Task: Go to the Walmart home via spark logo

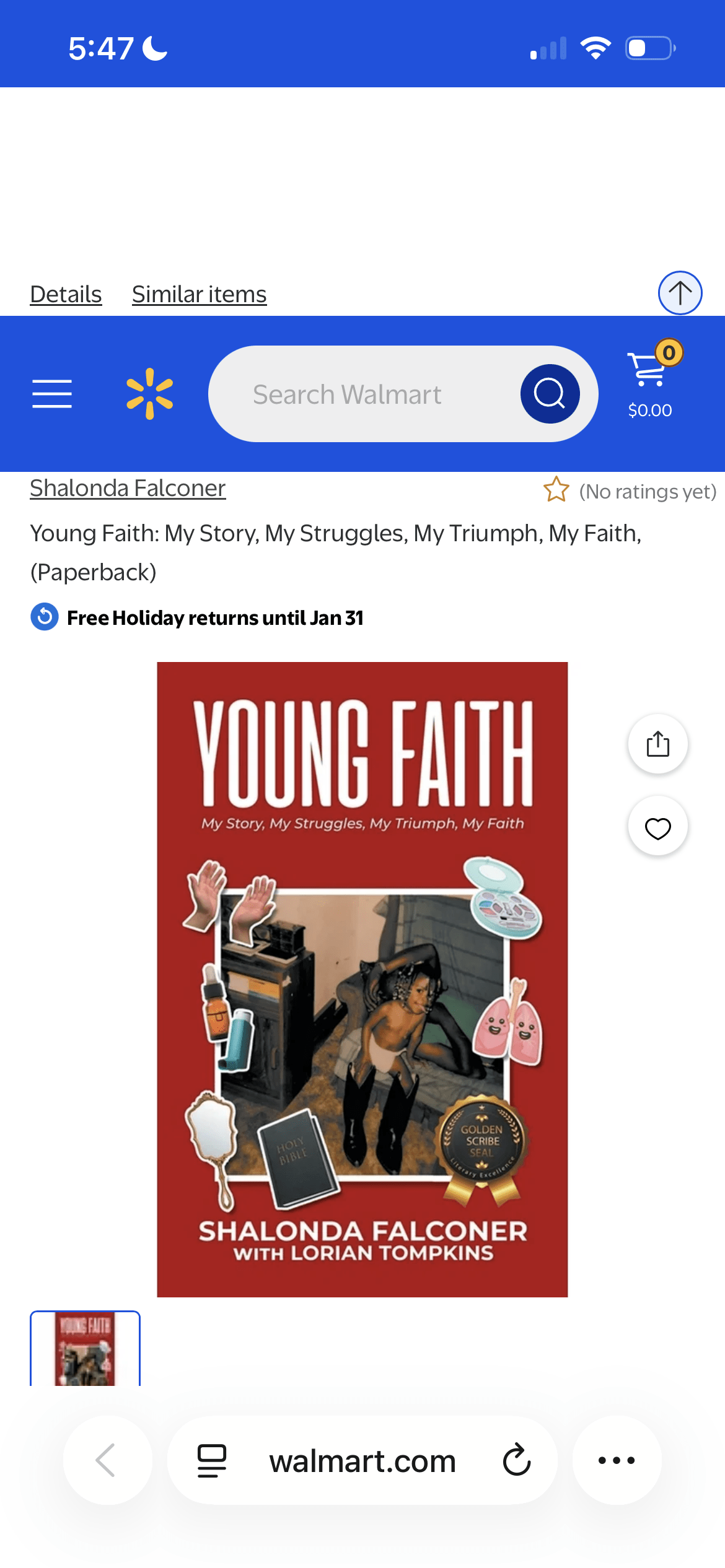Action: tap(149, 394)
